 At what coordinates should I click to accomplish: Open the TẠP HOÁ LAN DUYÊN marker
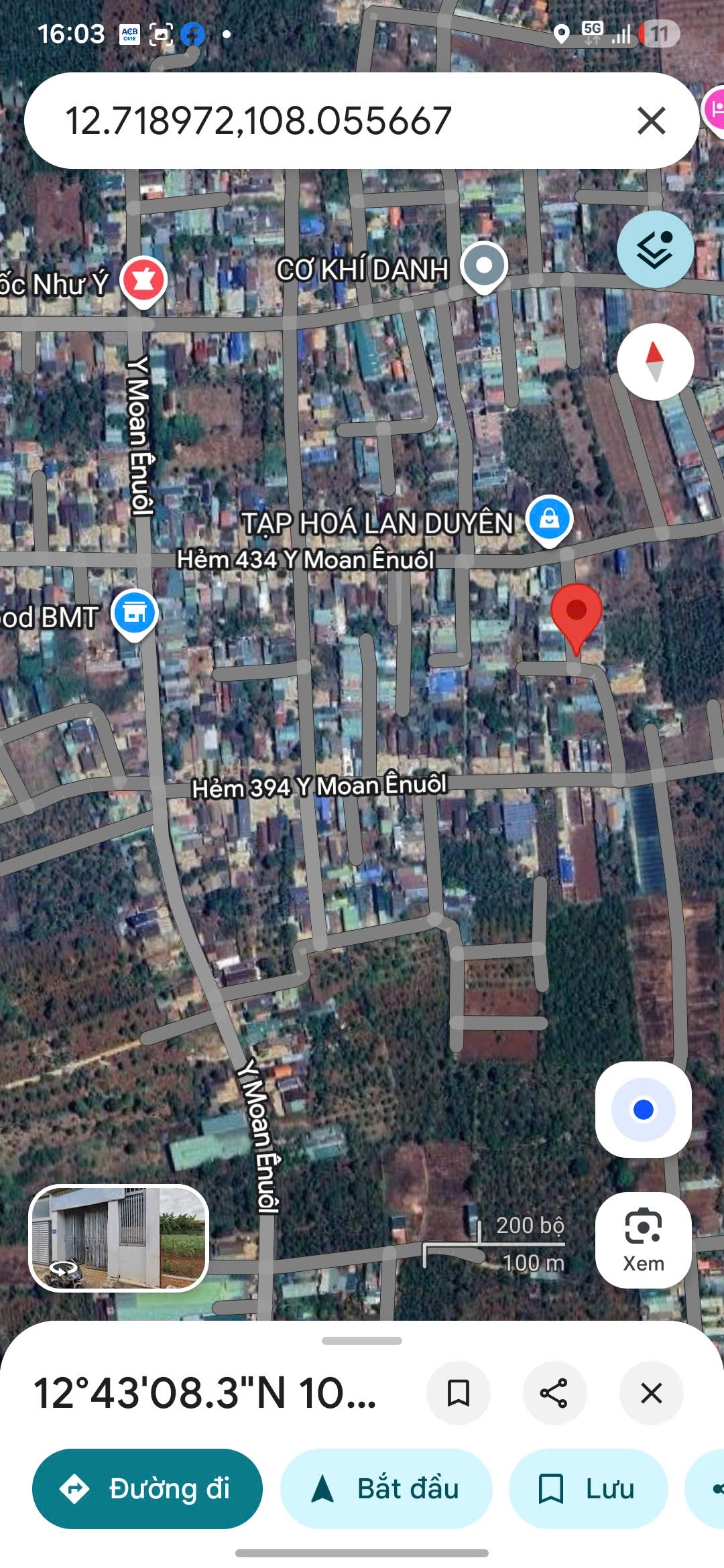pyautogui.click(x=549, y=519)
